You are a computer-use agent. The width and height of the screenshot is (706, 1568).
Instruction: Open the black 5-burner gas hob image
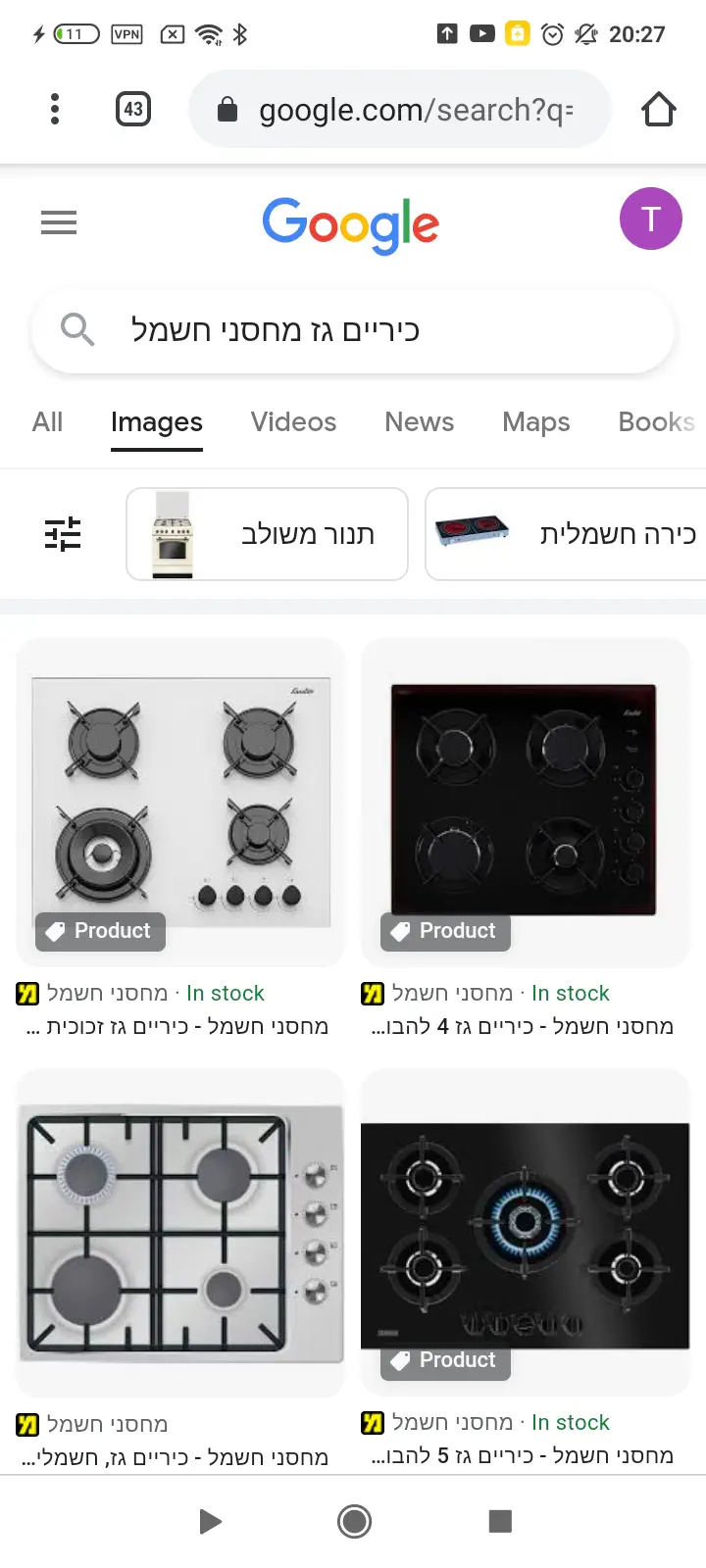pos(525,1232)
